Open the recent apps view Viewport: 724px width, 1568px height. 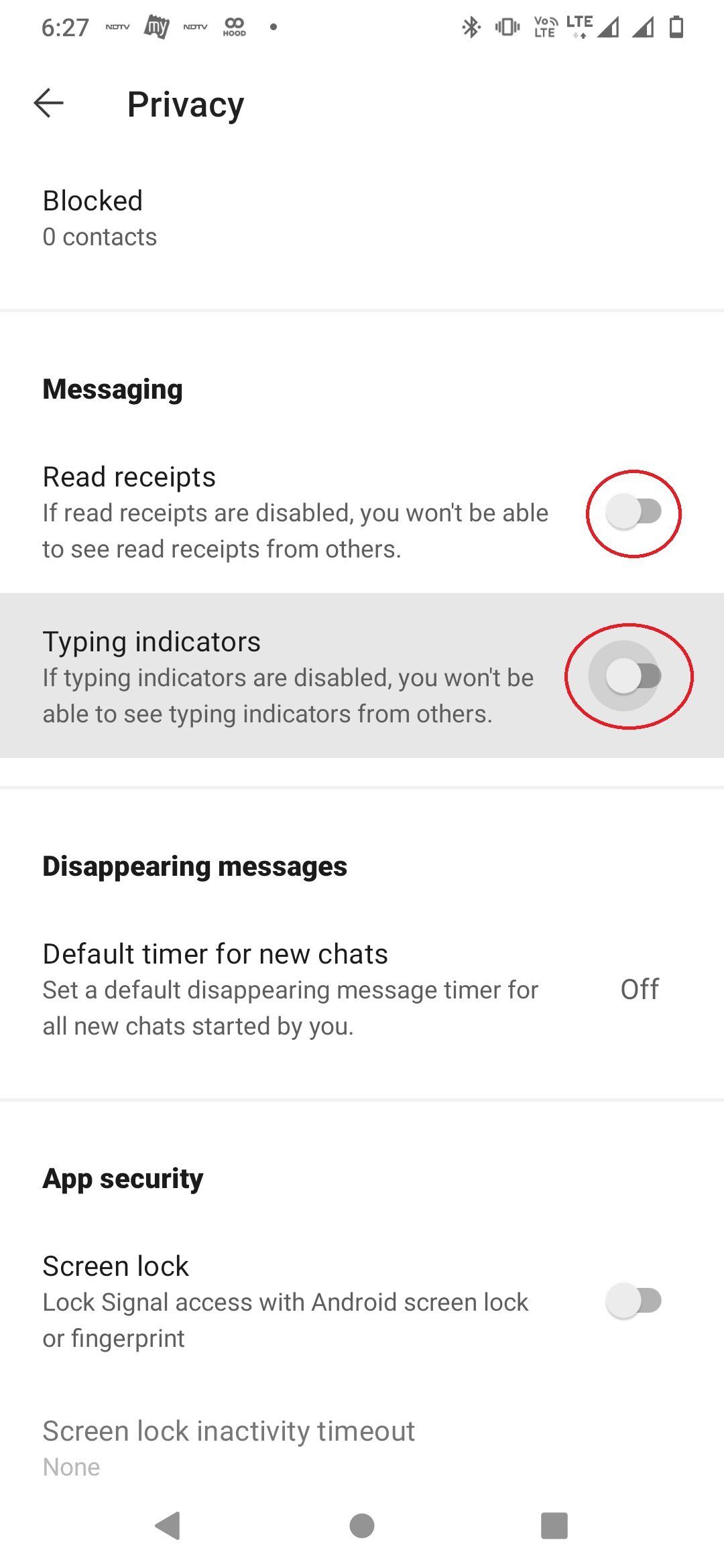[554, 1526]
